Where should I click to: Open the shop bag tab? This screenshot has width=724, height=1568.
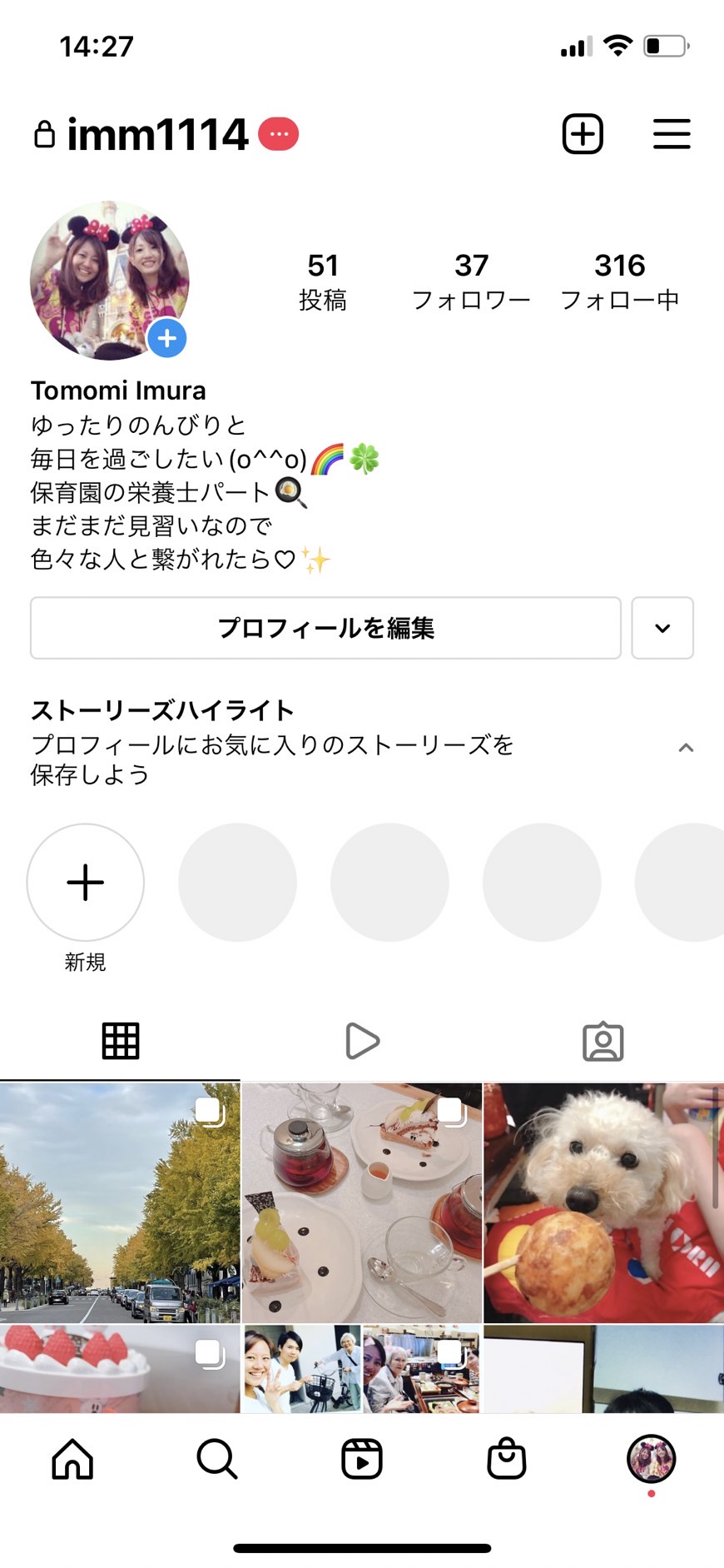click(x=507, y=1459)
